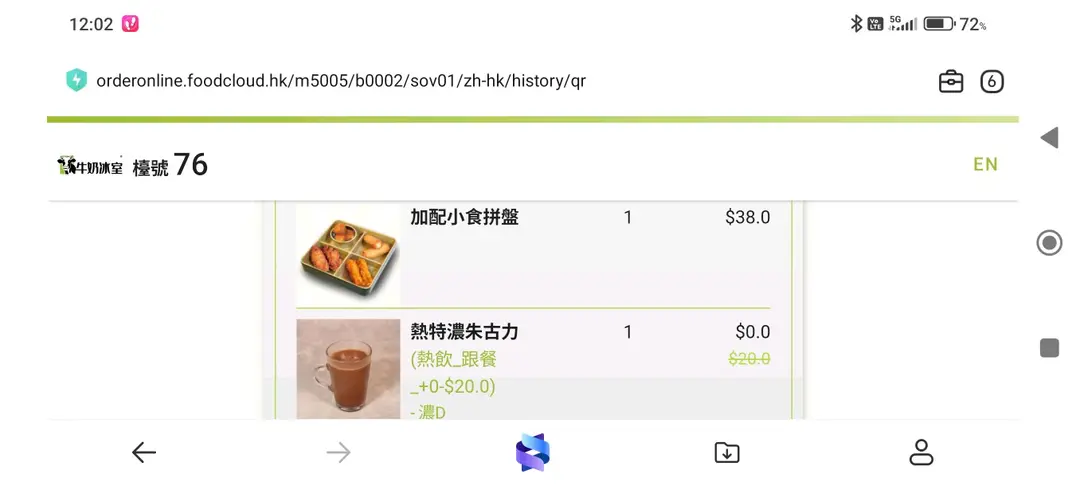Tap the browser URL address bar

pos(340,81)
